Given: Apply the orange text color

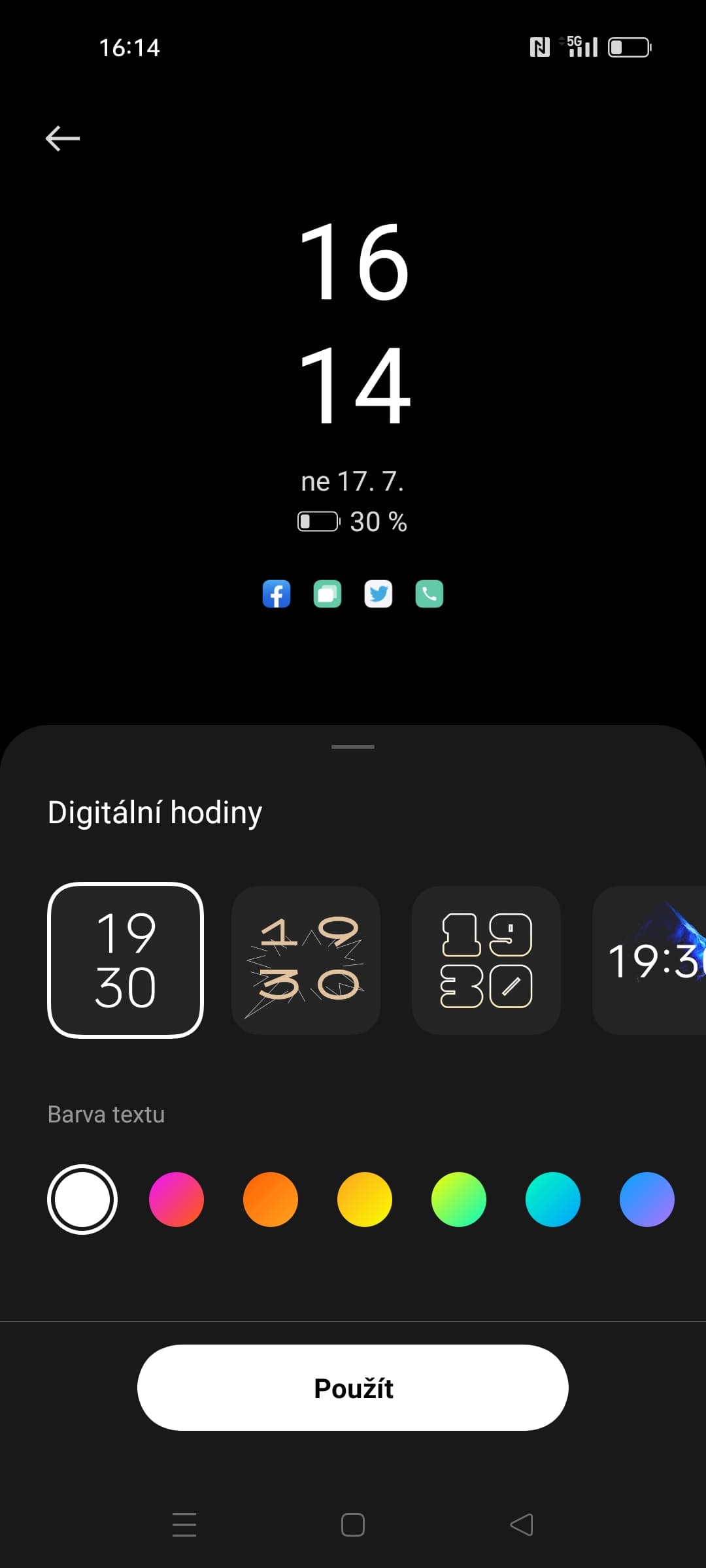Looking at the screenshot, I should [271, 1200].
